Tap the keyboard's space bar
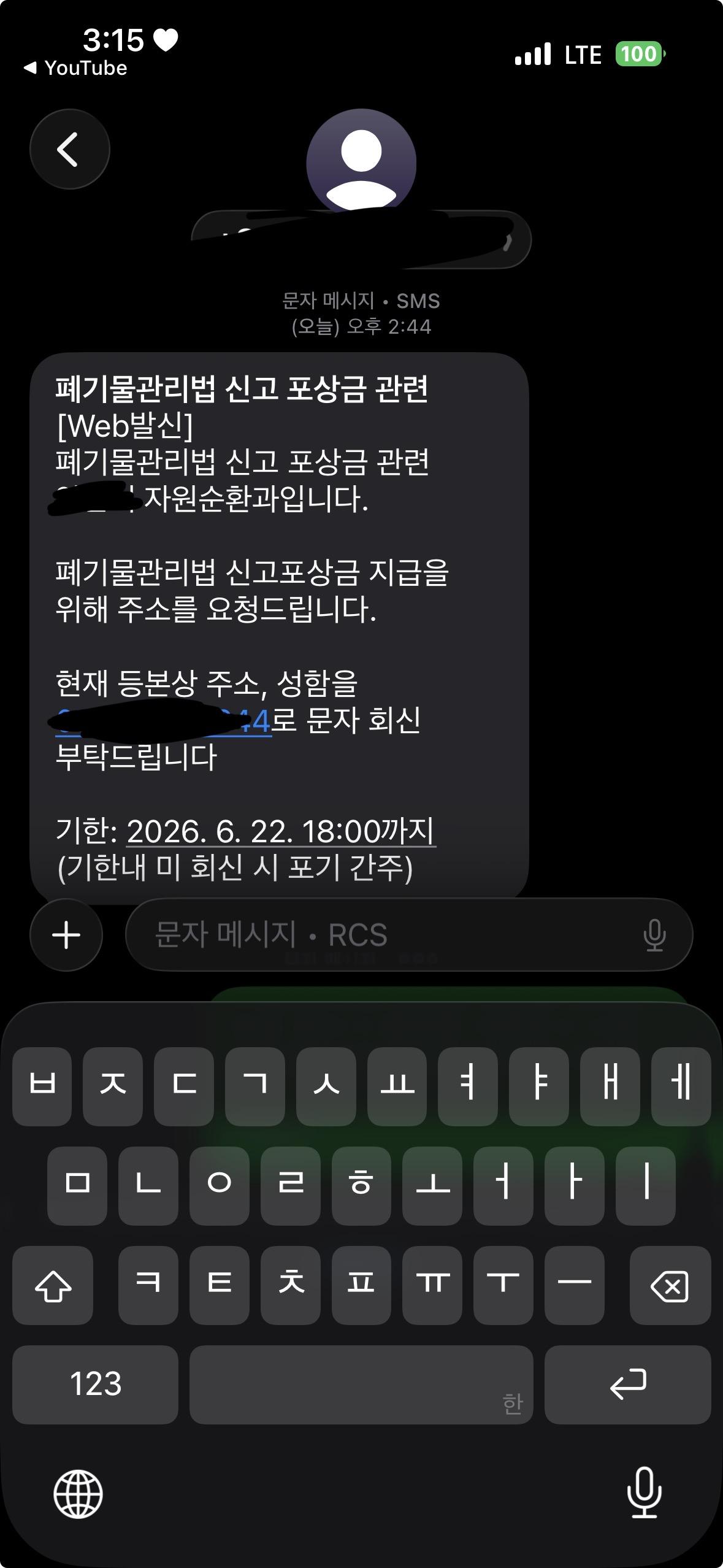The height and width of the screenshot is (1568, 723). click(x=361, y=1385)
